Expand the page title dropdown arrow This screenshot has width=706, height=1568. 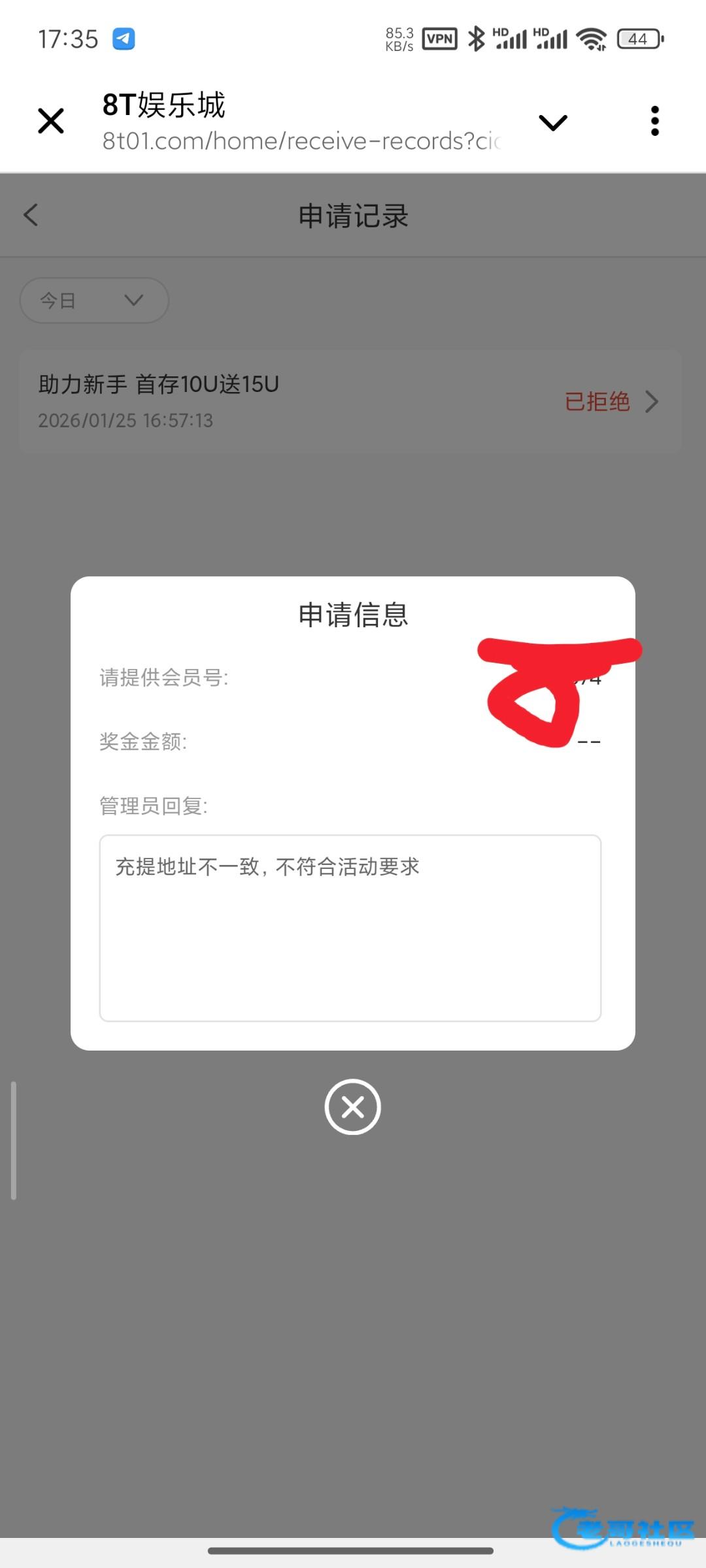click(x=552, y=122)
